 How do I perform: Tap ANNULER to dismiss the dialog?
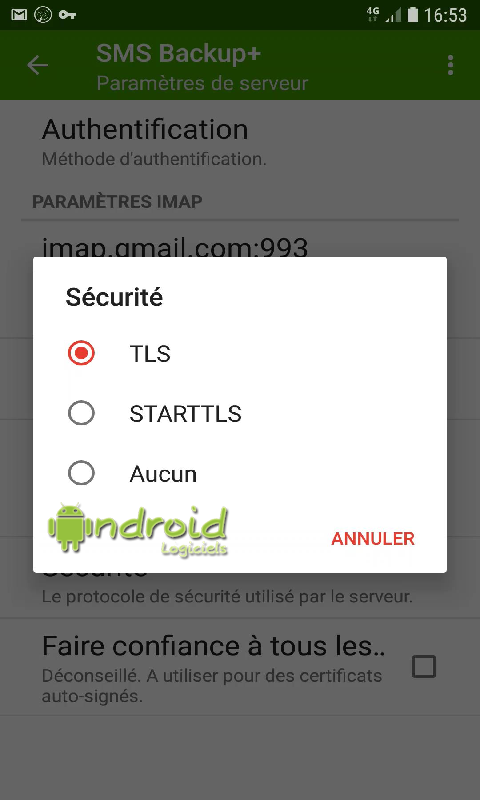[373, 539]
